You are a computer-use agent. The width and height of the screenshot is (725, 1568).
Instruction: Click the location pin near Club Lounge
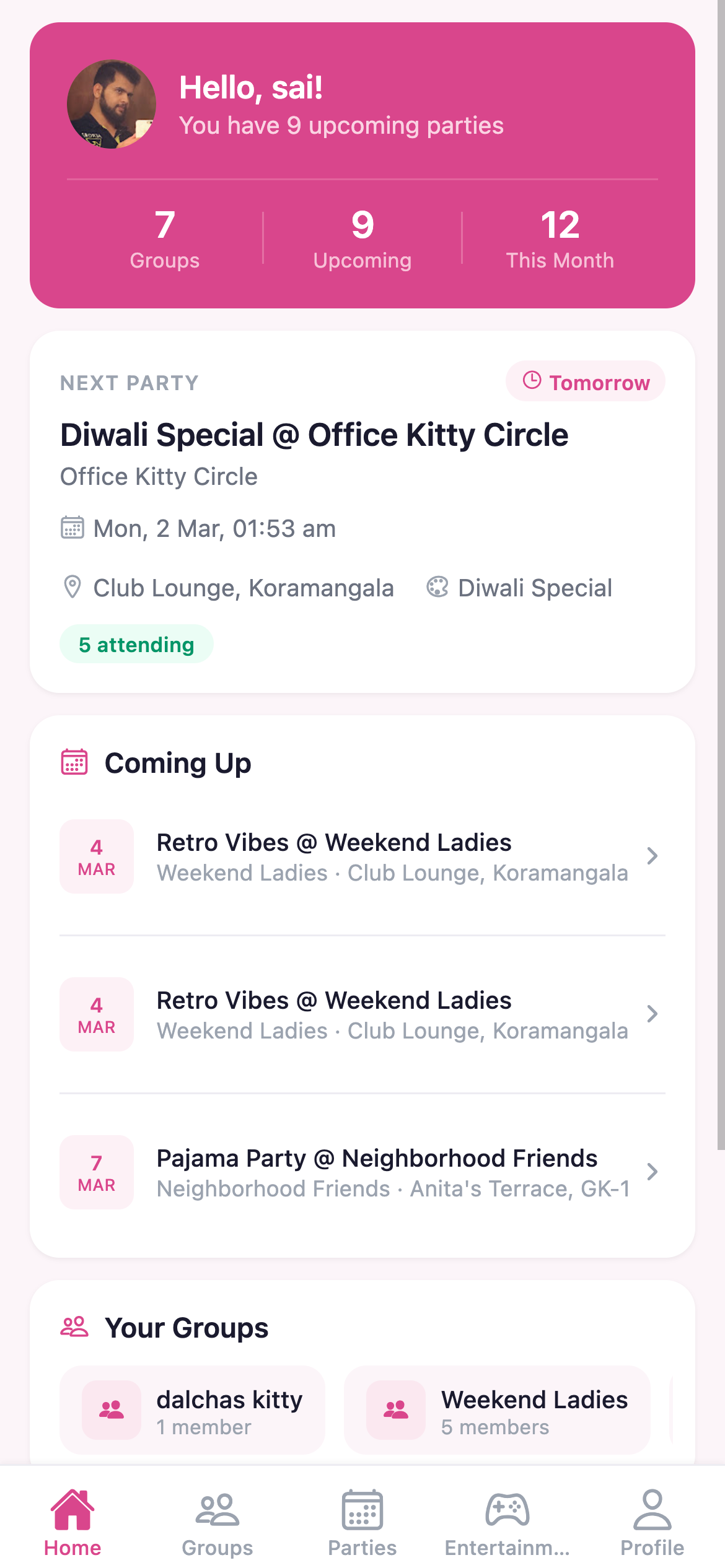click(x=72, y=587)
